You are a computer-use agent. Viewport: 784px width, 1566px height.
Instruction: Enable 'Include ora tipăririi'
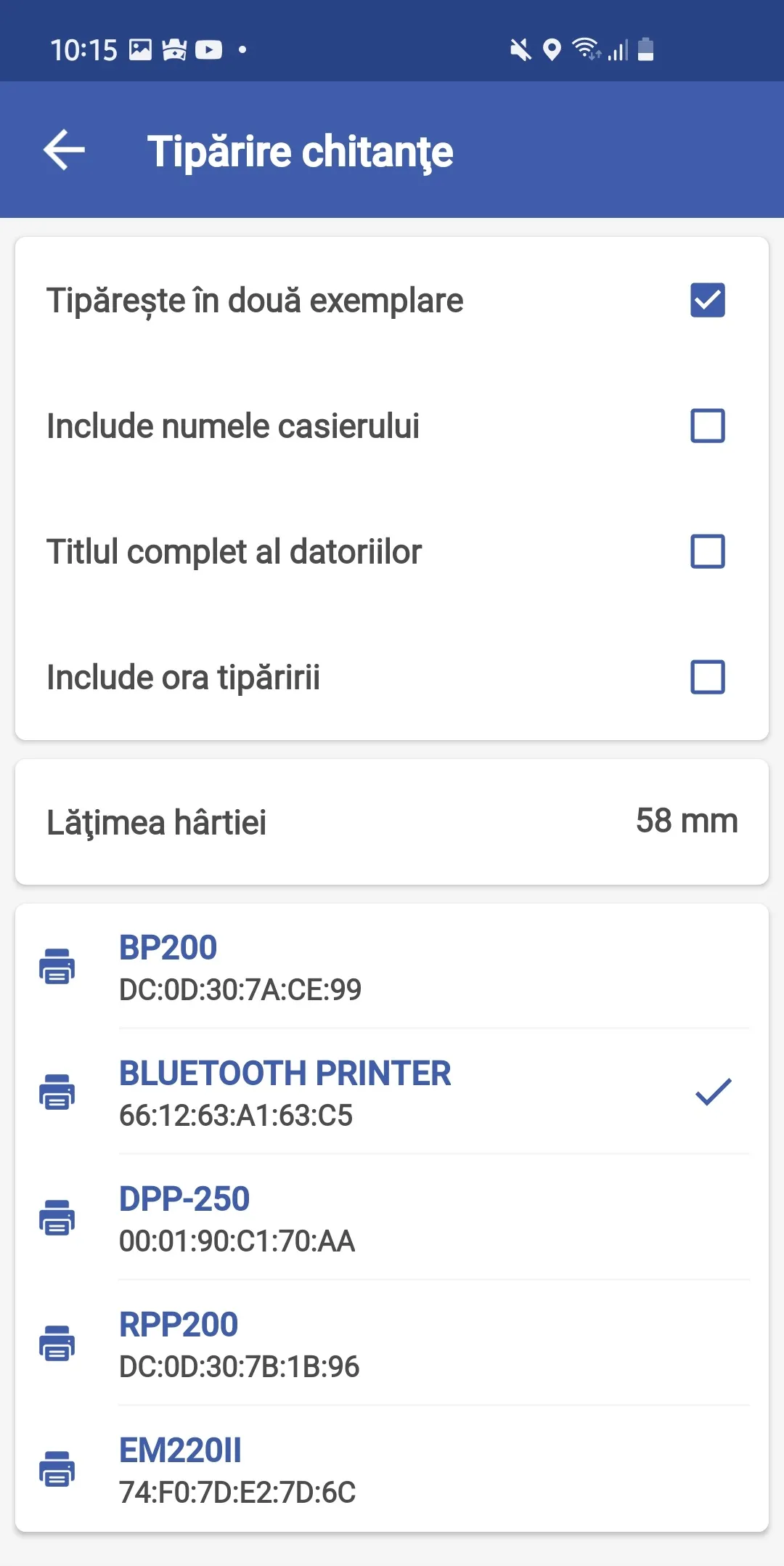[708, 678]
